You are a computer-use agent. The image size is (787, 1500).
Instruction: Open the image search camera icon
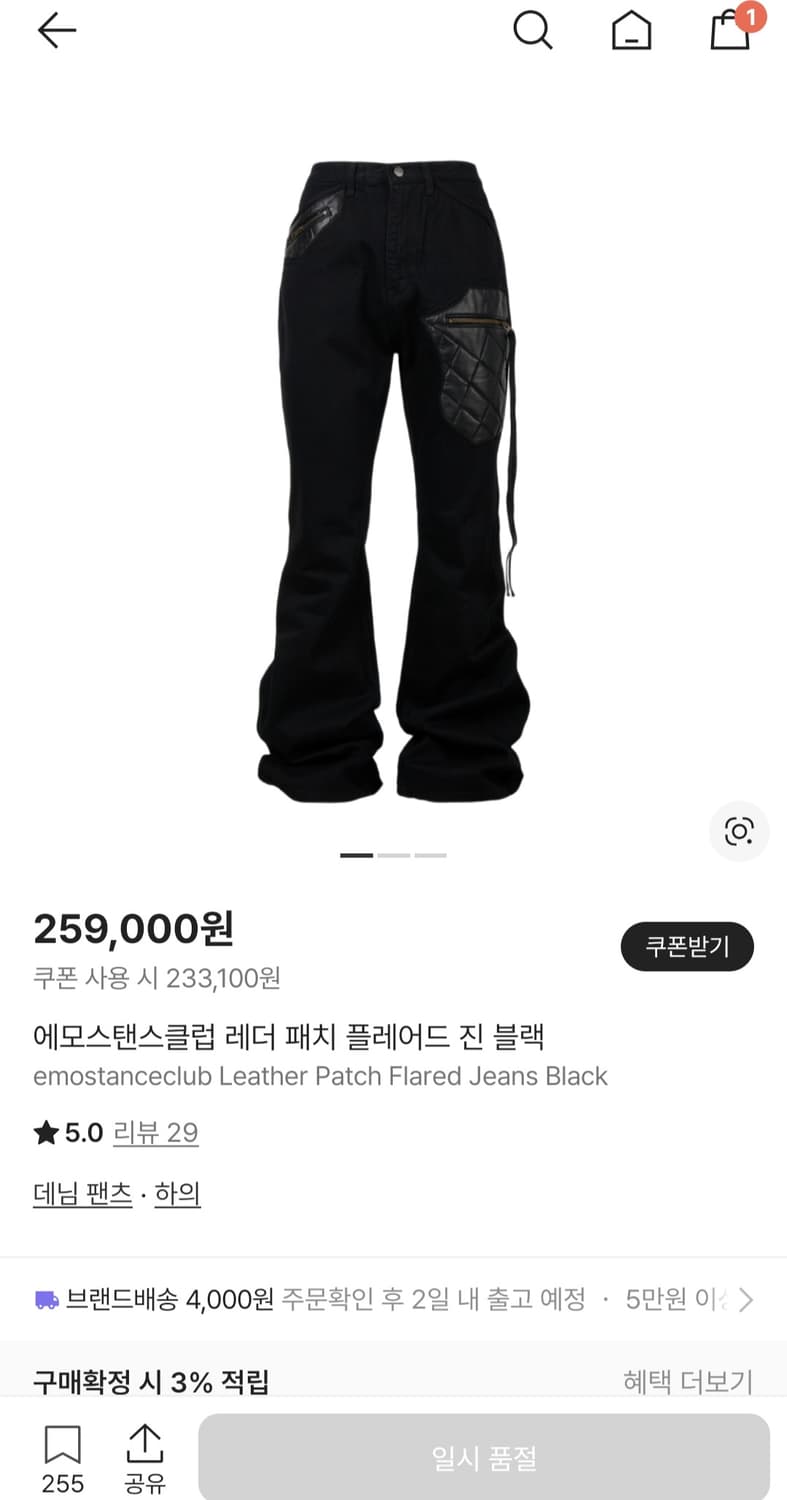[739, 831]
